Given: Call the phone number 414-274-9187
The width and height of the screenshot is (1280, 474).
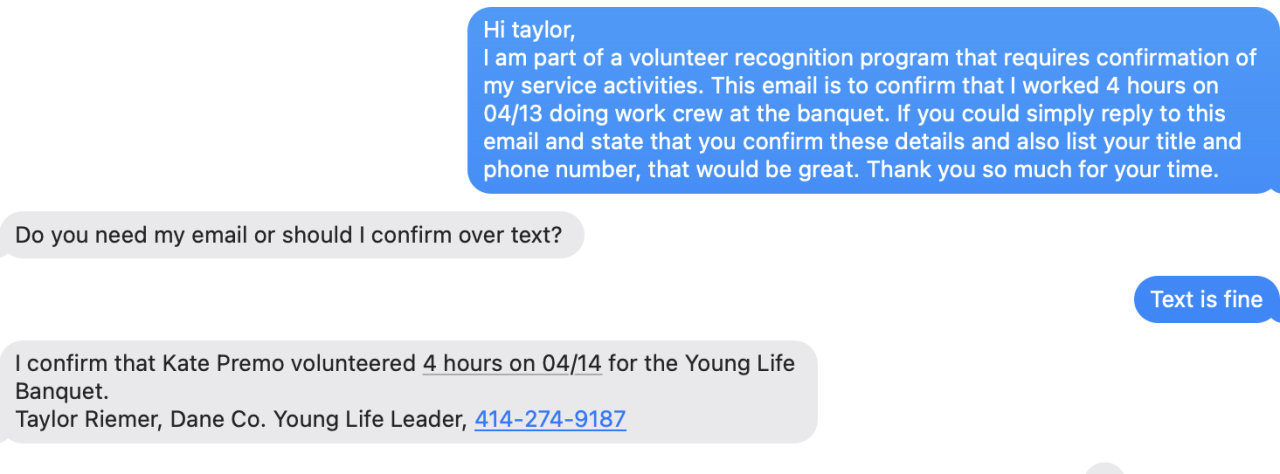Looking at the screenshot, I should click(x=550, y=419).
